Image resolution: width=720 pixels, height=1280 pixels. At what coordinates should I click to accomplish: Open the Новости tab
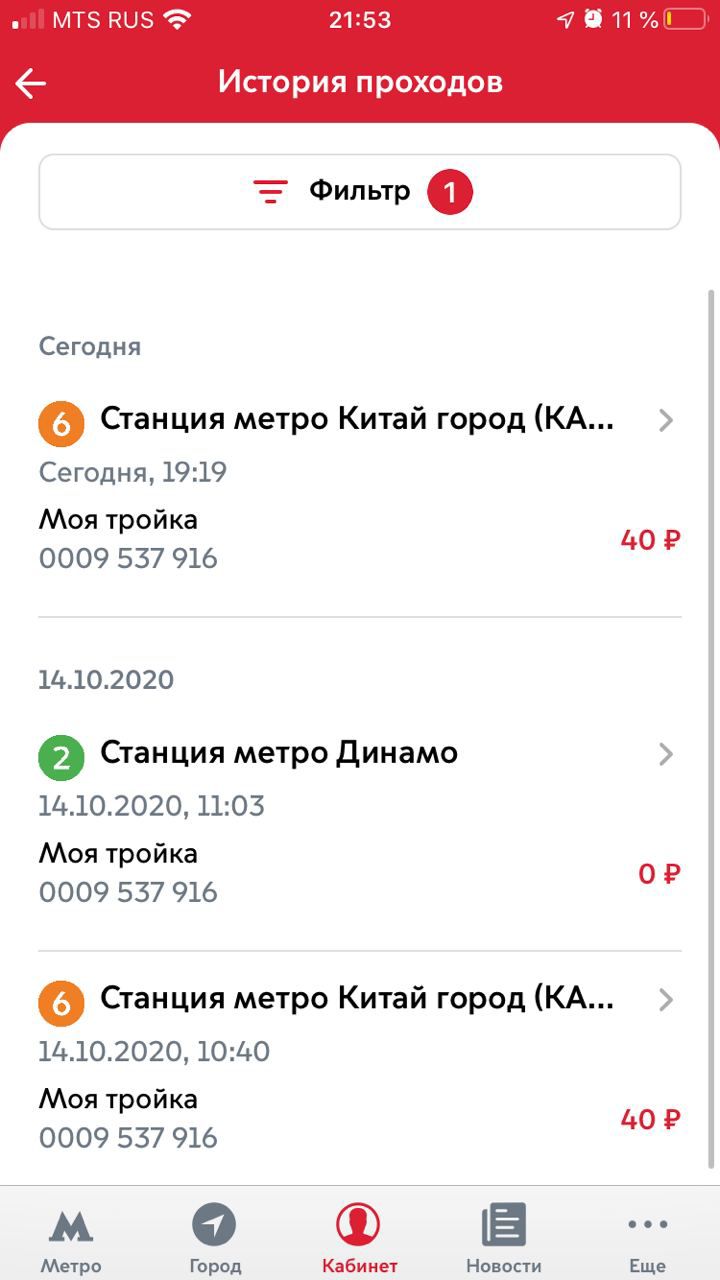click(x=503, y=1238)
